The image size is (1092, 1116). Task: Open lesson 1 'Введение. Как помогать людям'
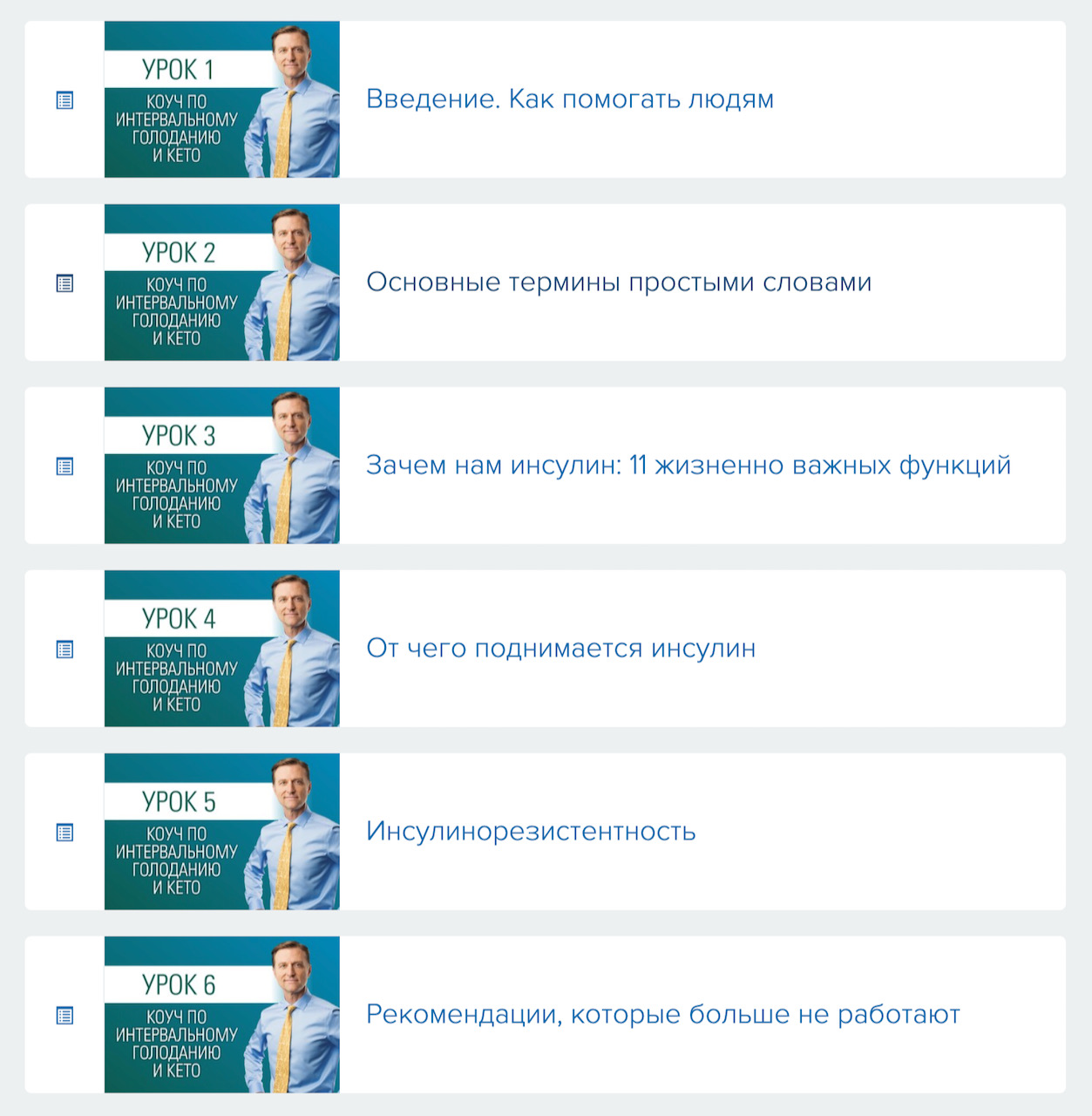point(569,99)
